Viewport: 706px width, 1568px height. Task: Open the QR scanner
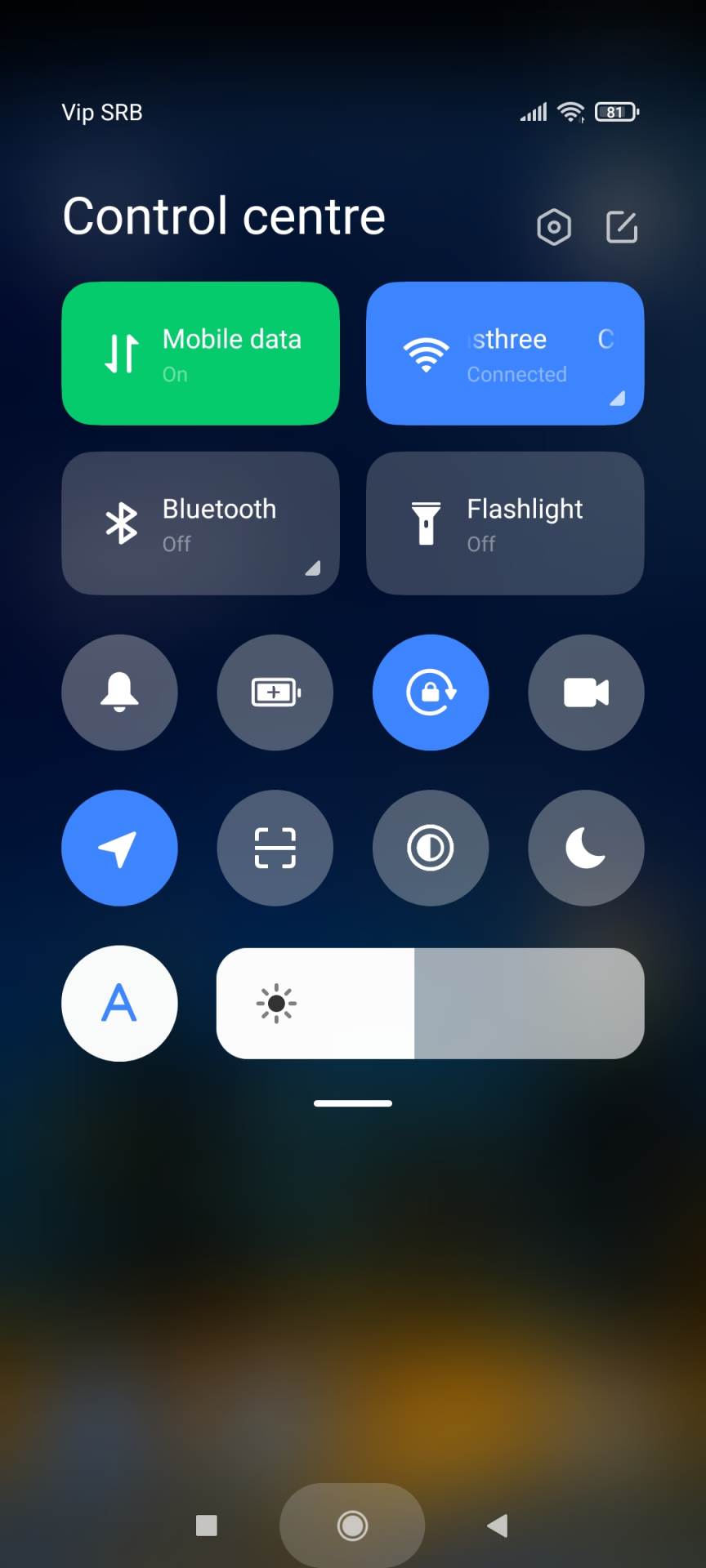pyautogui.click(x=275, y=848)
